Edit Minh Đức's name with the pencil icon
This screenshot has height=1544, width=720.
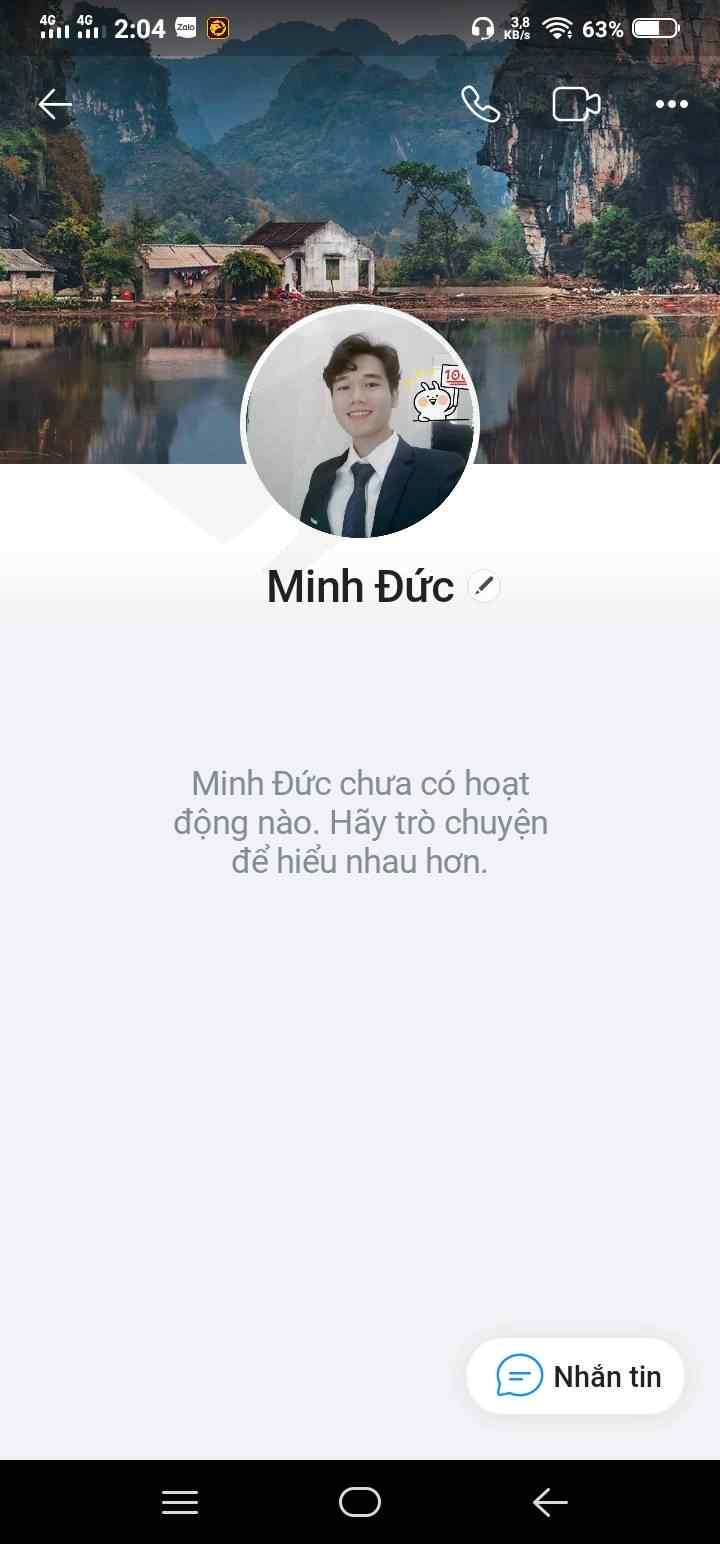click(x=484, y=586)
